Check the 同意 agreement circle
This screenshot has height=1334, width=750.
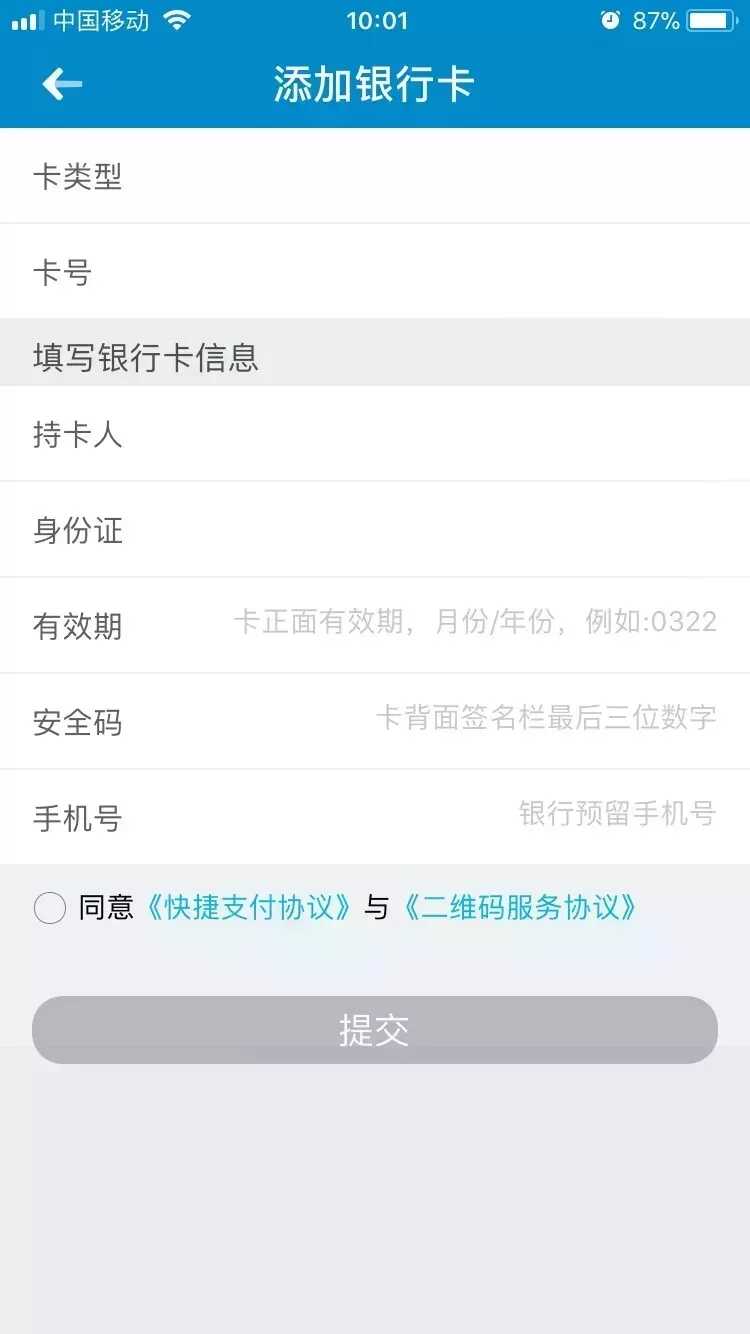click(50, 908)
